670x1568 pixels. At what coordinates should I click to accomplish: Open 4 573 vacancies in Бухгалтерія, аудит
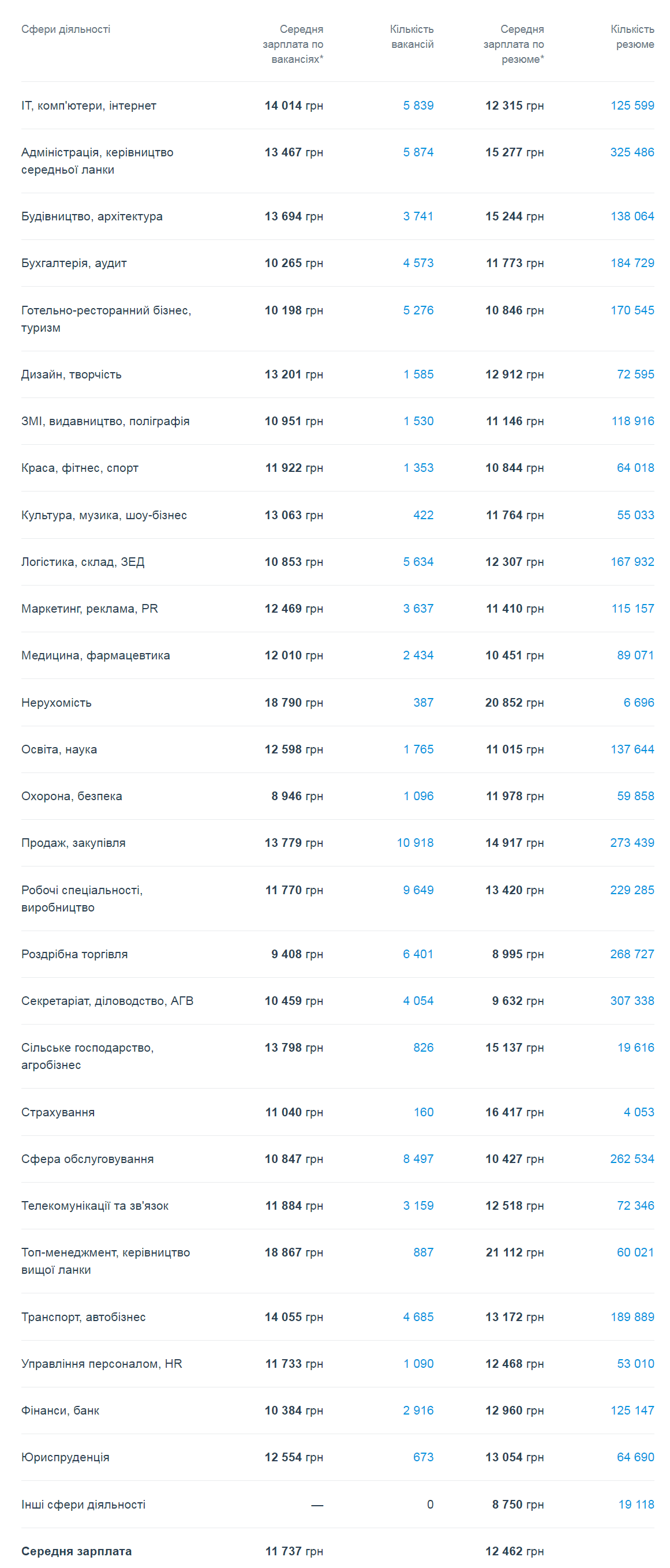(418, 263)
